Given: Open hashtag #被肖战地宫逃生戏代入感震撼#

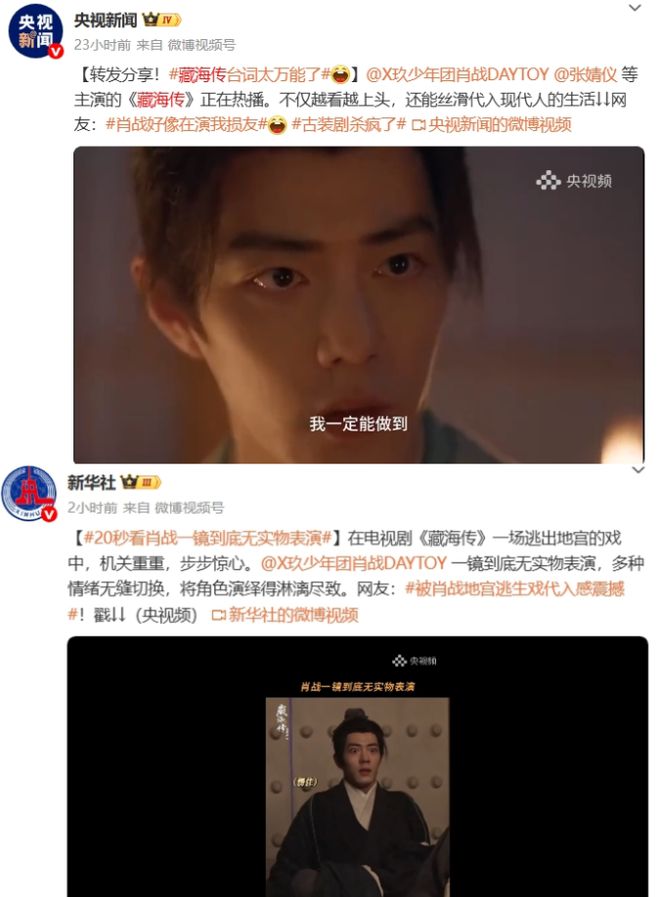Looking at the screenshot, I should [514, 589].
